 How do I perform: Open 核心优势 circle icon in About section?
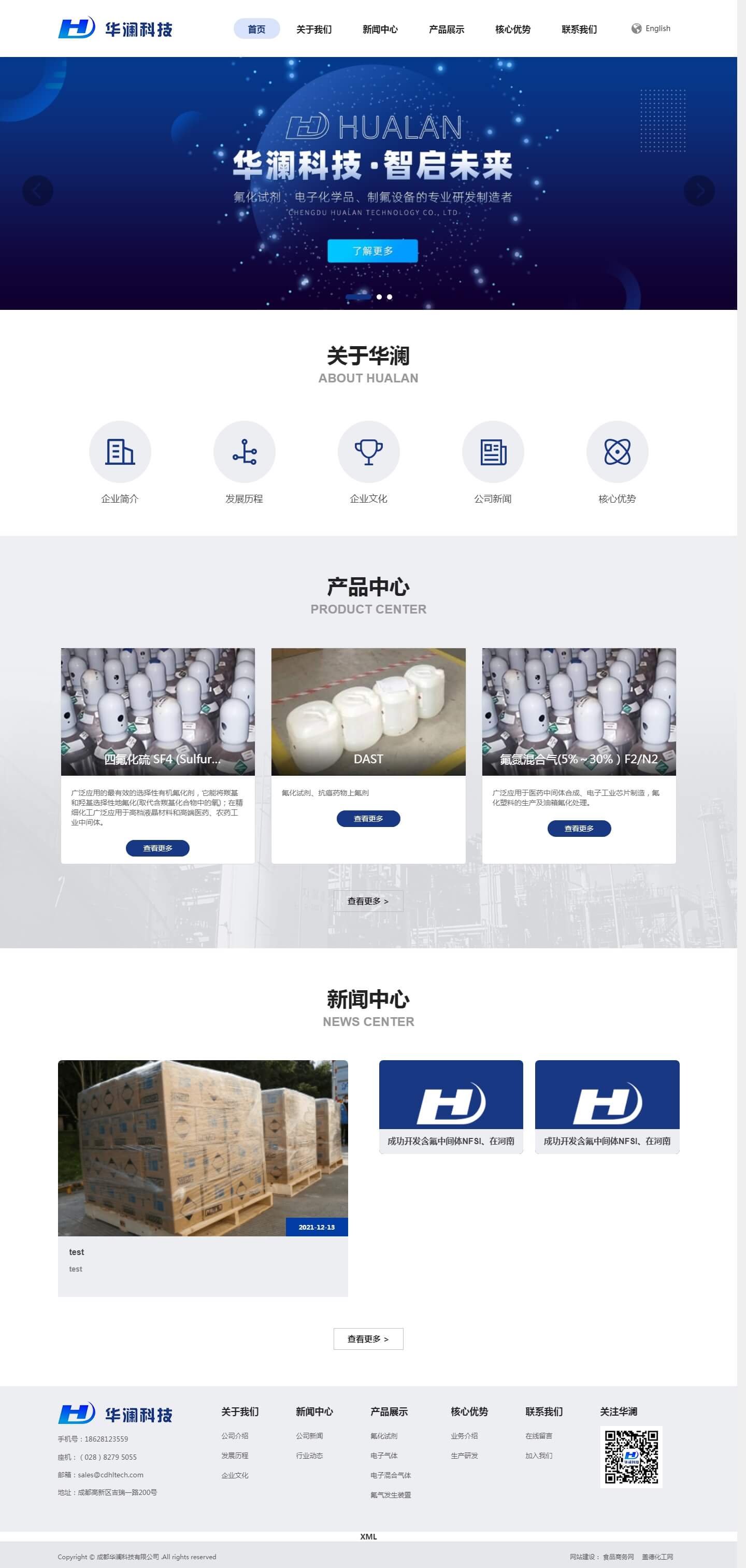click(617, 452)
